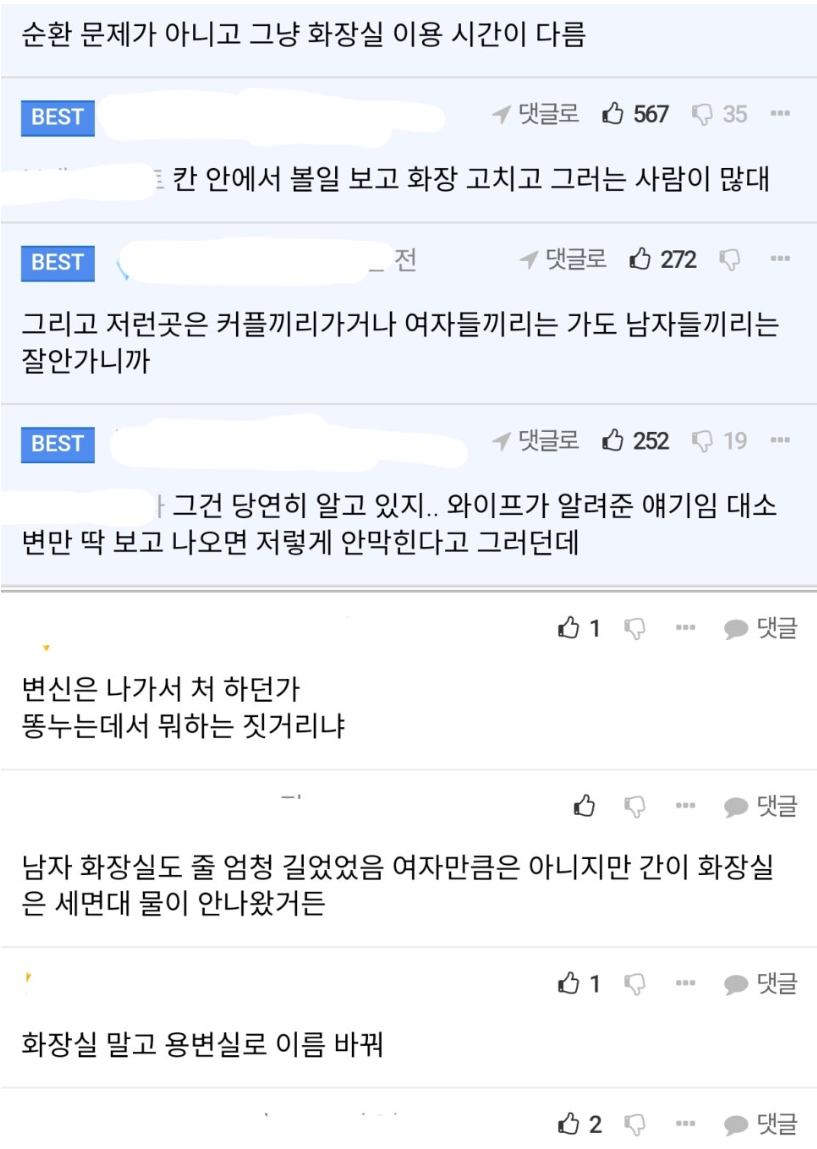The image size is (817, 1149).
Task: Reply via 댓글 to the 용변실로 이름 바꿔 comment
Action: [761, 984]
